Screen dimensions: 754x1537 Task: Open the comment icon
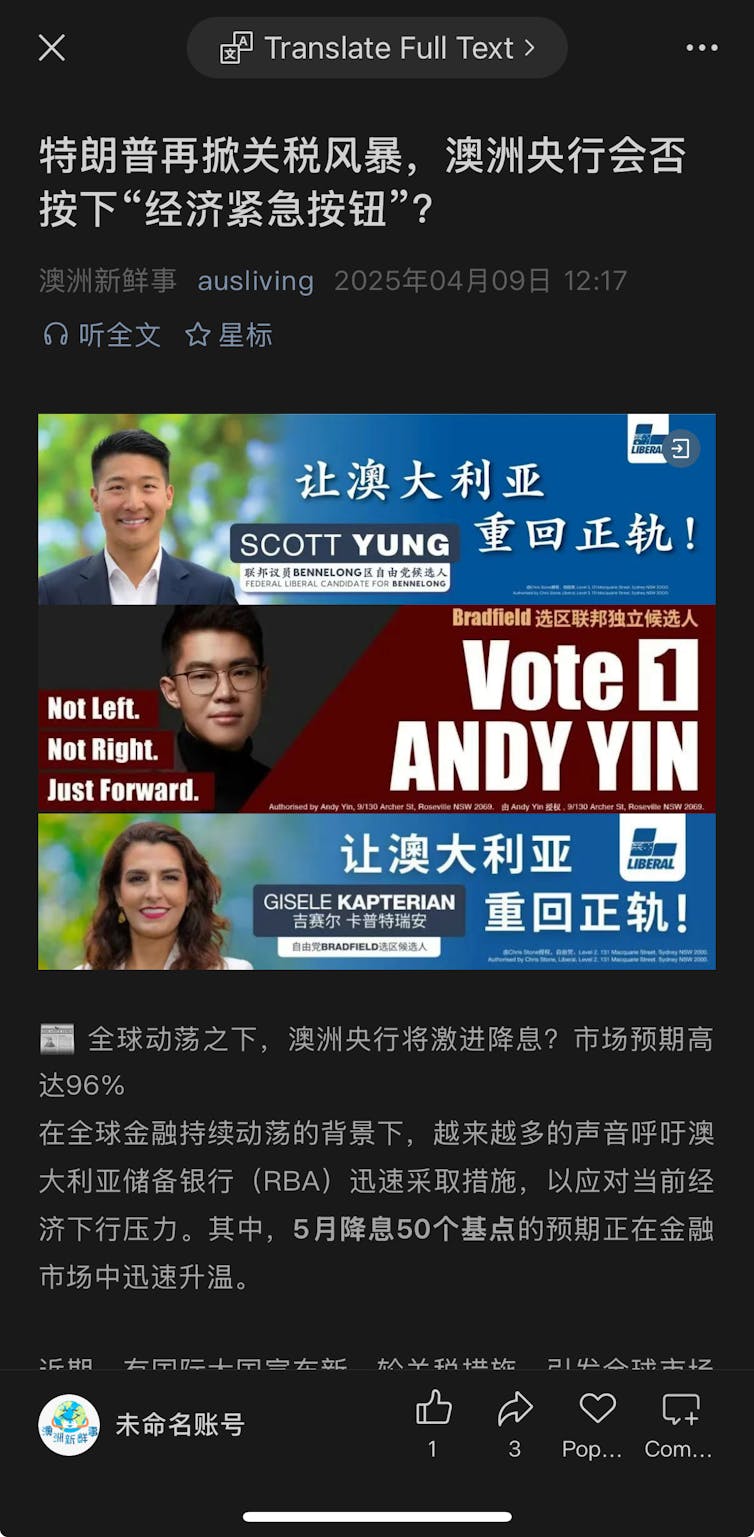coord(680,1409)
